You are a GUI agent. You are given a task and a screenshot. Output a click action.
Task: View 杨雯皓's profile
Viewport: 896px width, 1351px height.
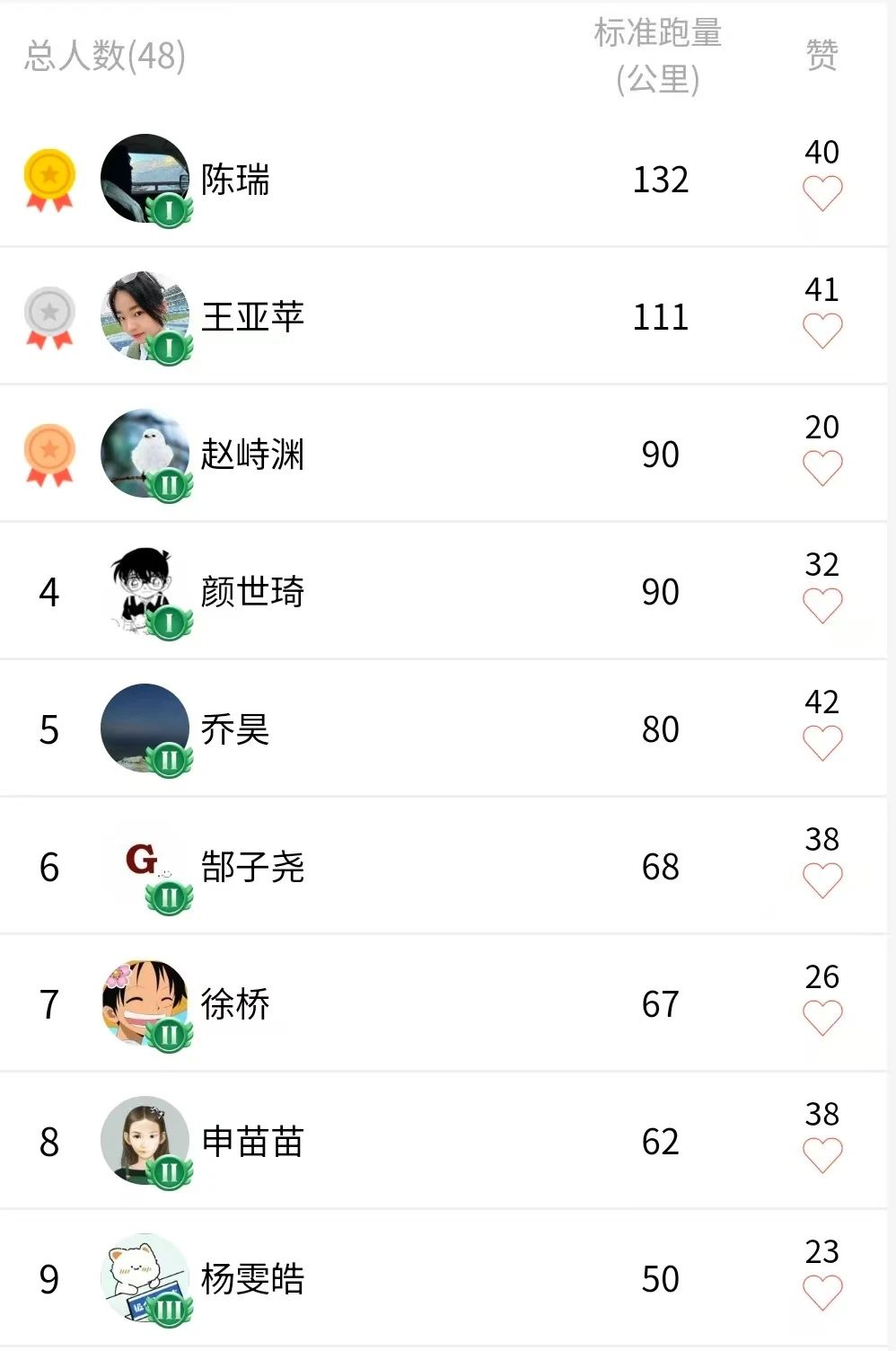252,1279
